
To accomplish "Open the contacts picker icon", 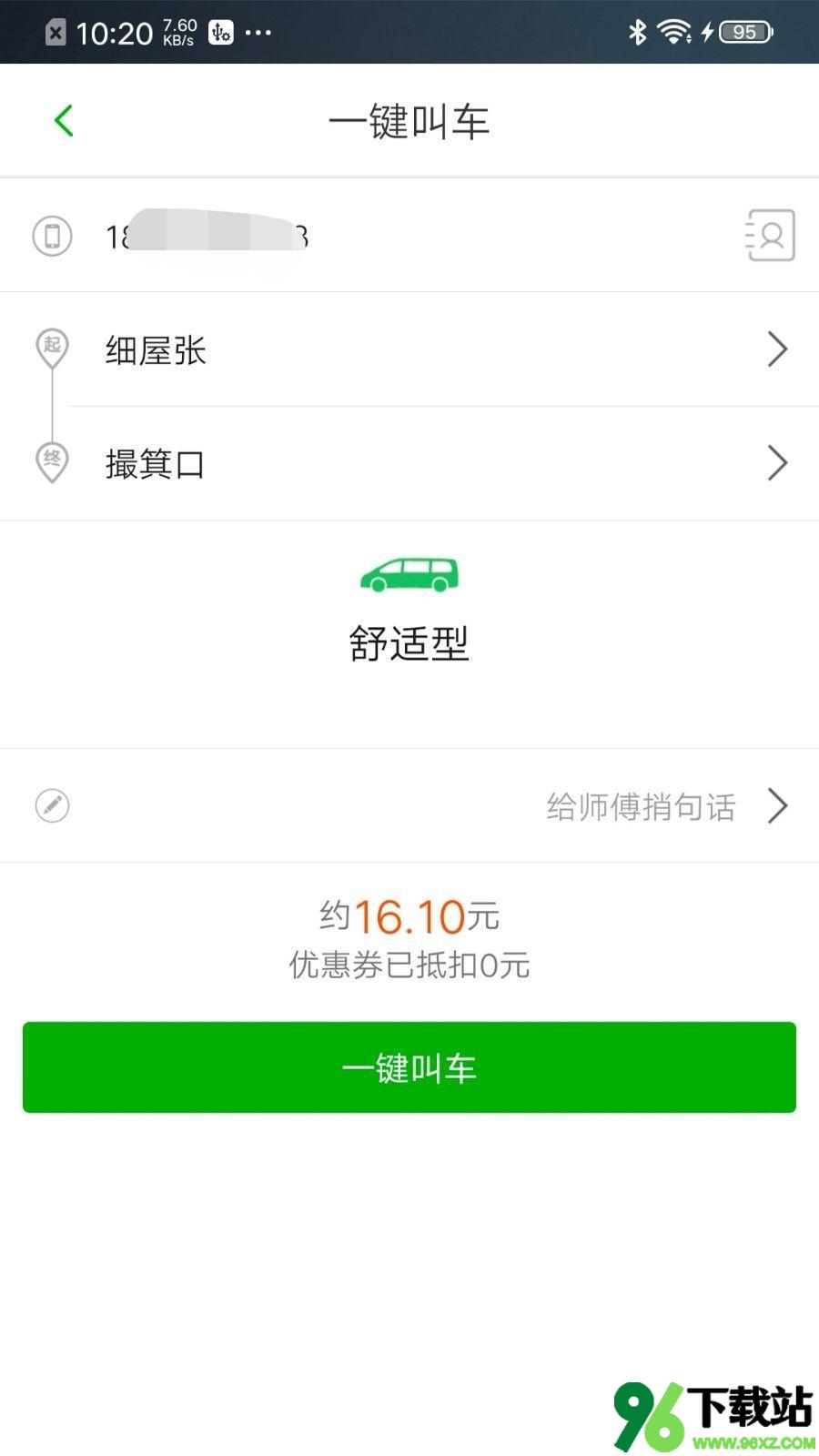I will click(770, 236).
